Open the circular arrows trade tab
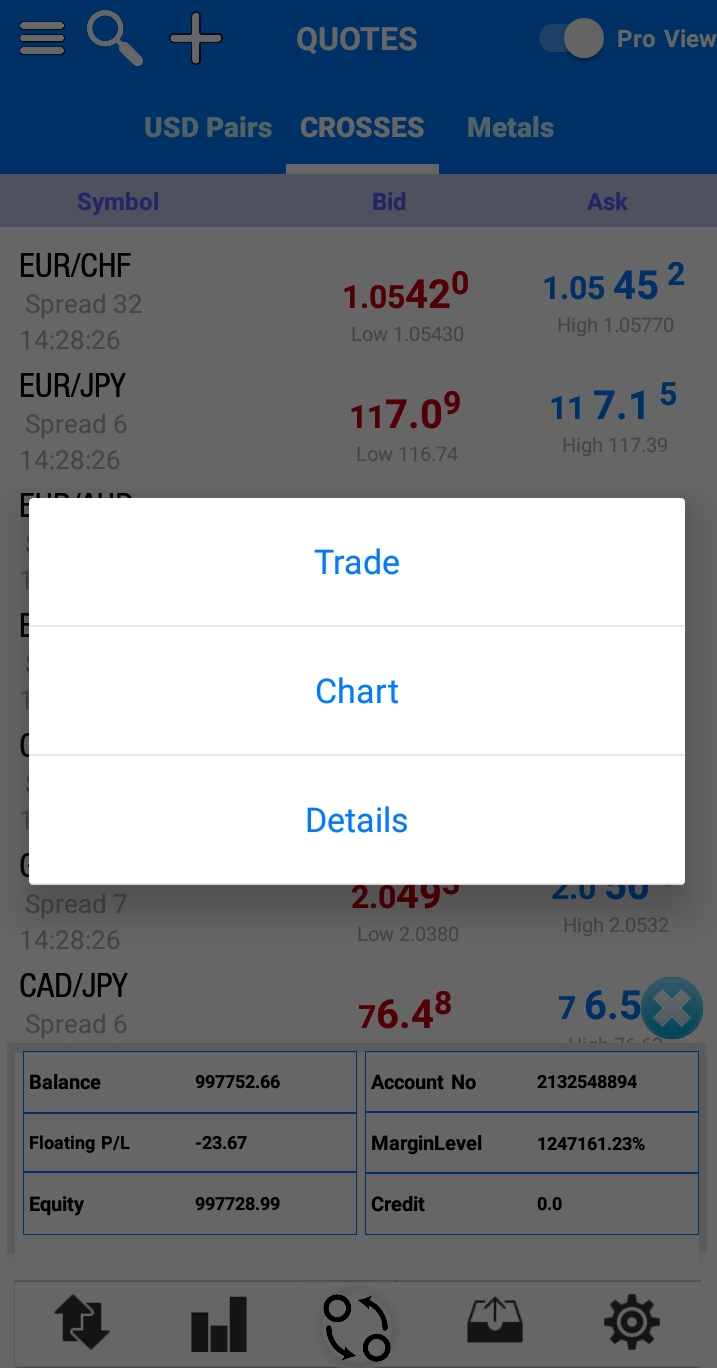The height and width of the screenshot is (1368, 717). 357,1327
